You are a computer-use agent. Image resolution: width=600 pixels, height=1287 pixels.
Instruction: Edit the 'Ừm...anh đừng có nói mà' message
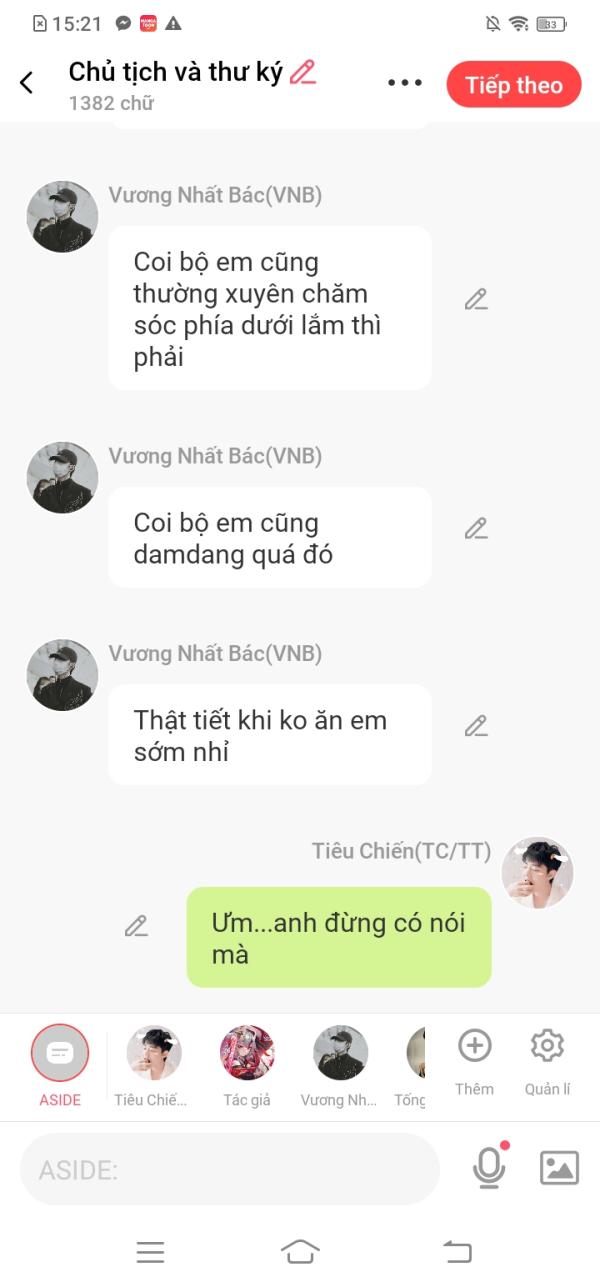[136, 926]
